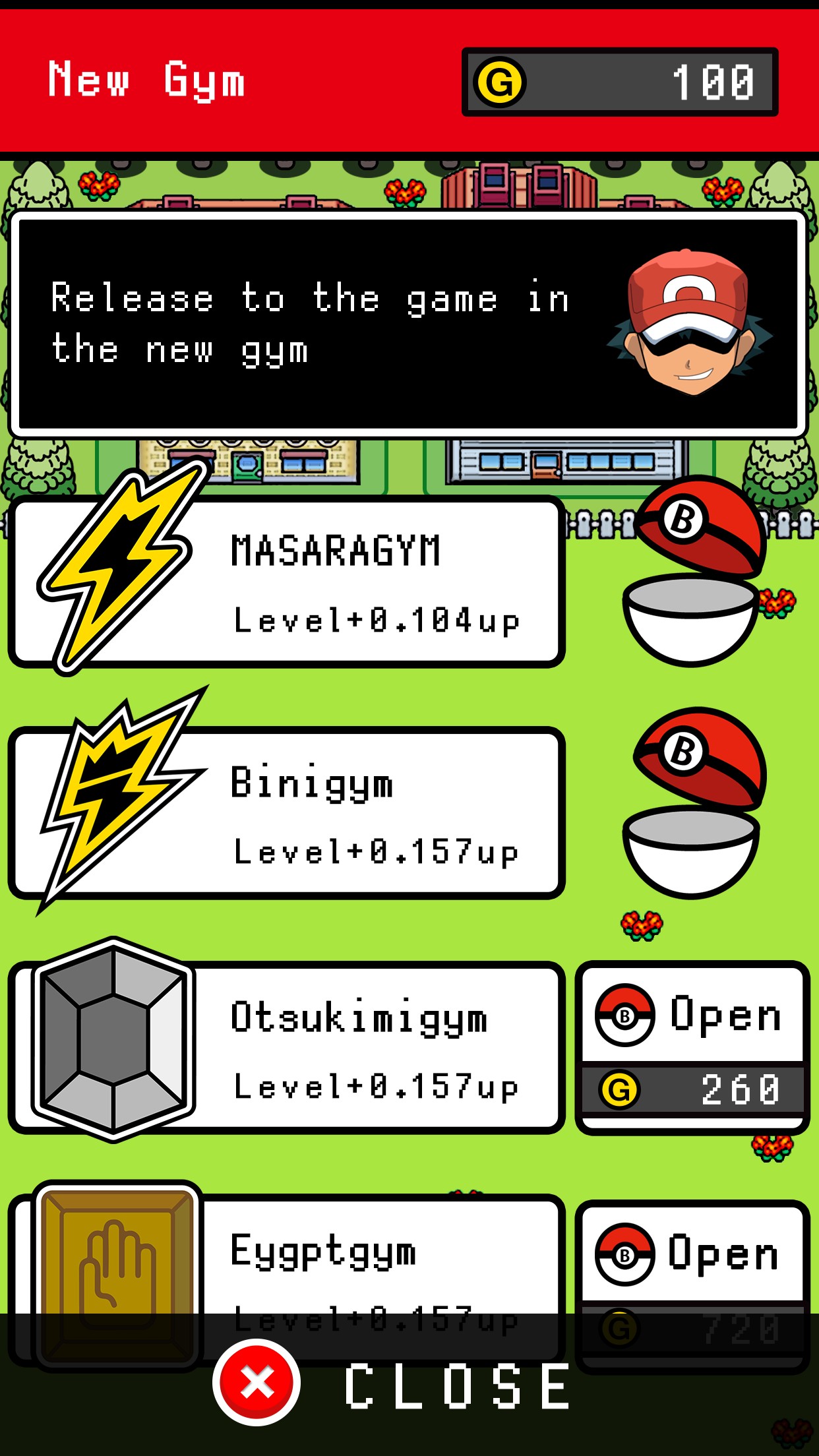This screenshot has height=1456, width=819.
Task: Open Otsukimigym for 260 gold
Action: (692, 1047)
